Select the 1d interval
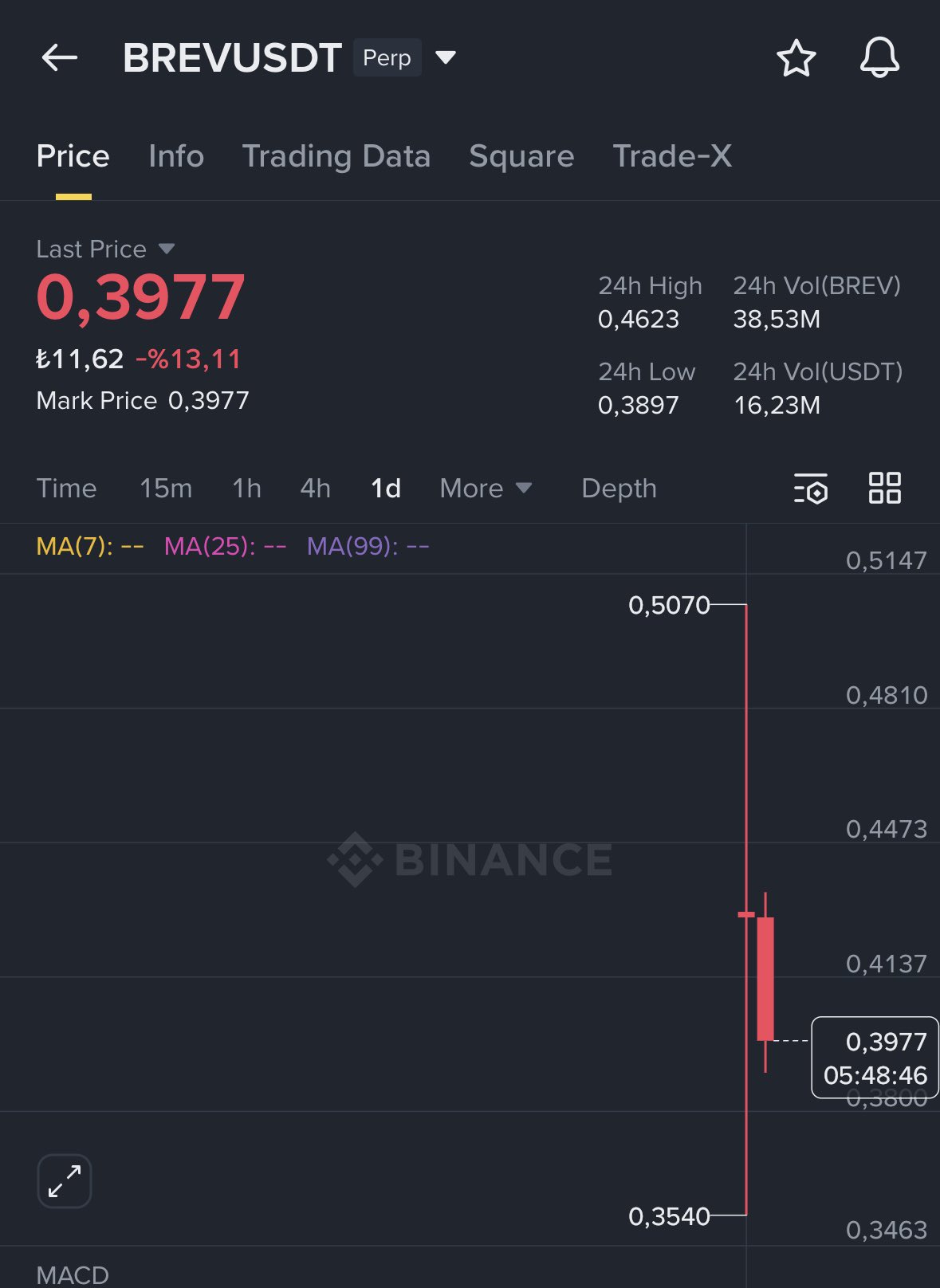The height and width of the screenshot is (1288, 940). point(386,488)
